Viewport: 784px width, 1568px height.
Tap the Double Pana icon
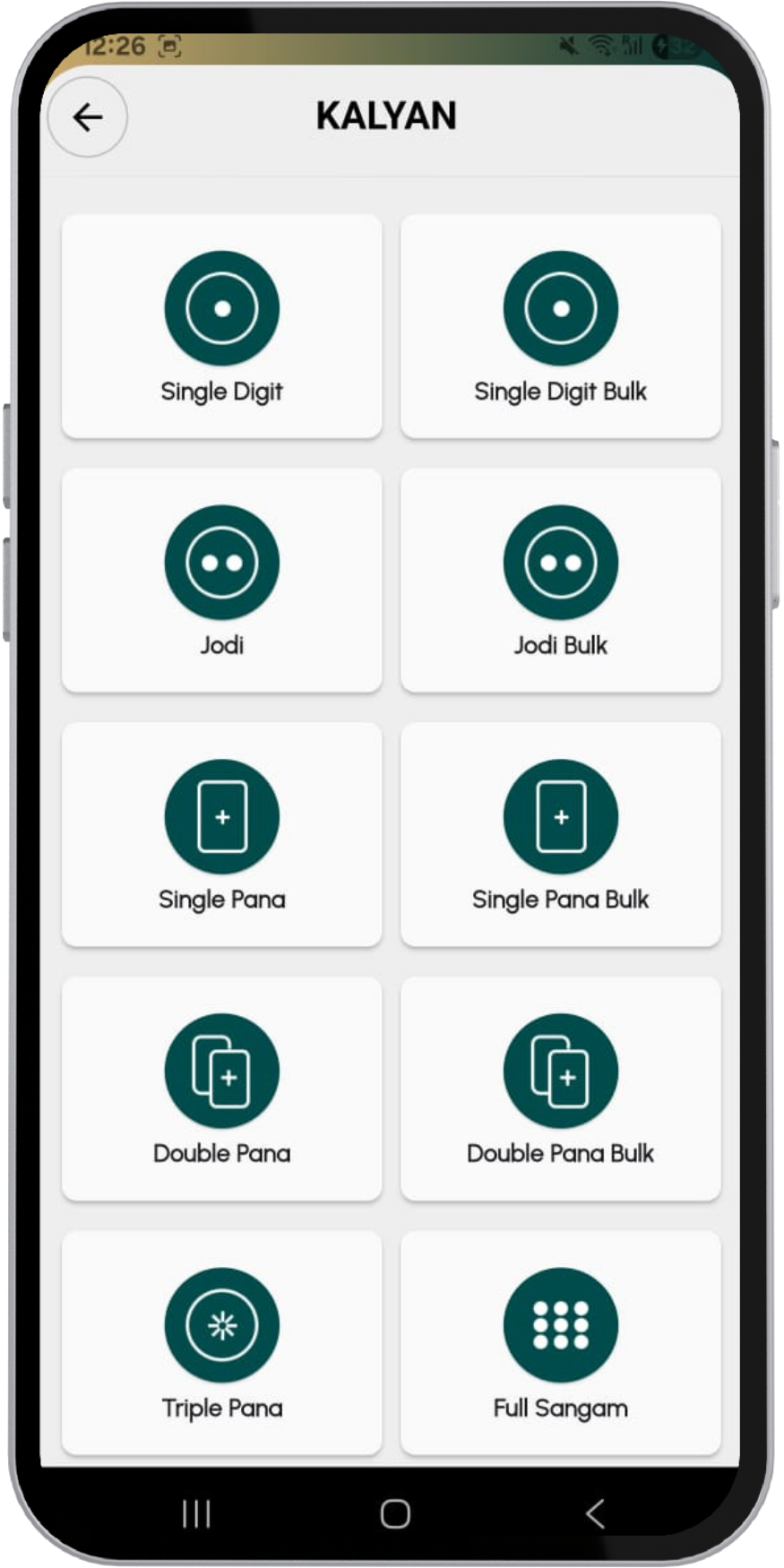222,1072
